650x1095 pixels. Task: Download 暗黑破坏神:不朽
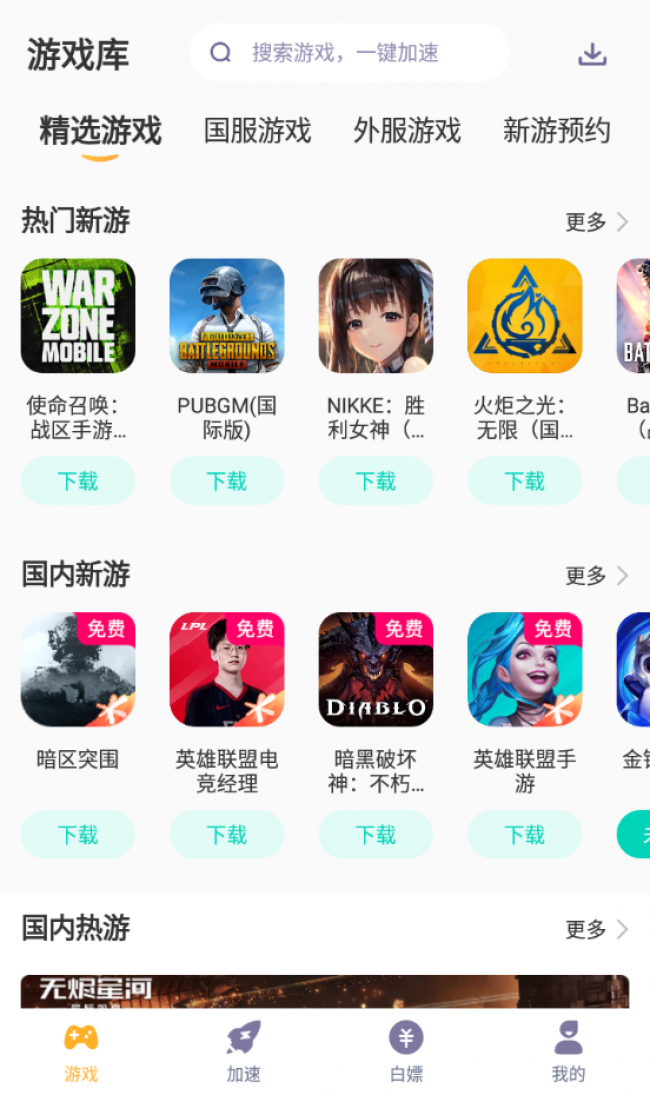[376, 834]
